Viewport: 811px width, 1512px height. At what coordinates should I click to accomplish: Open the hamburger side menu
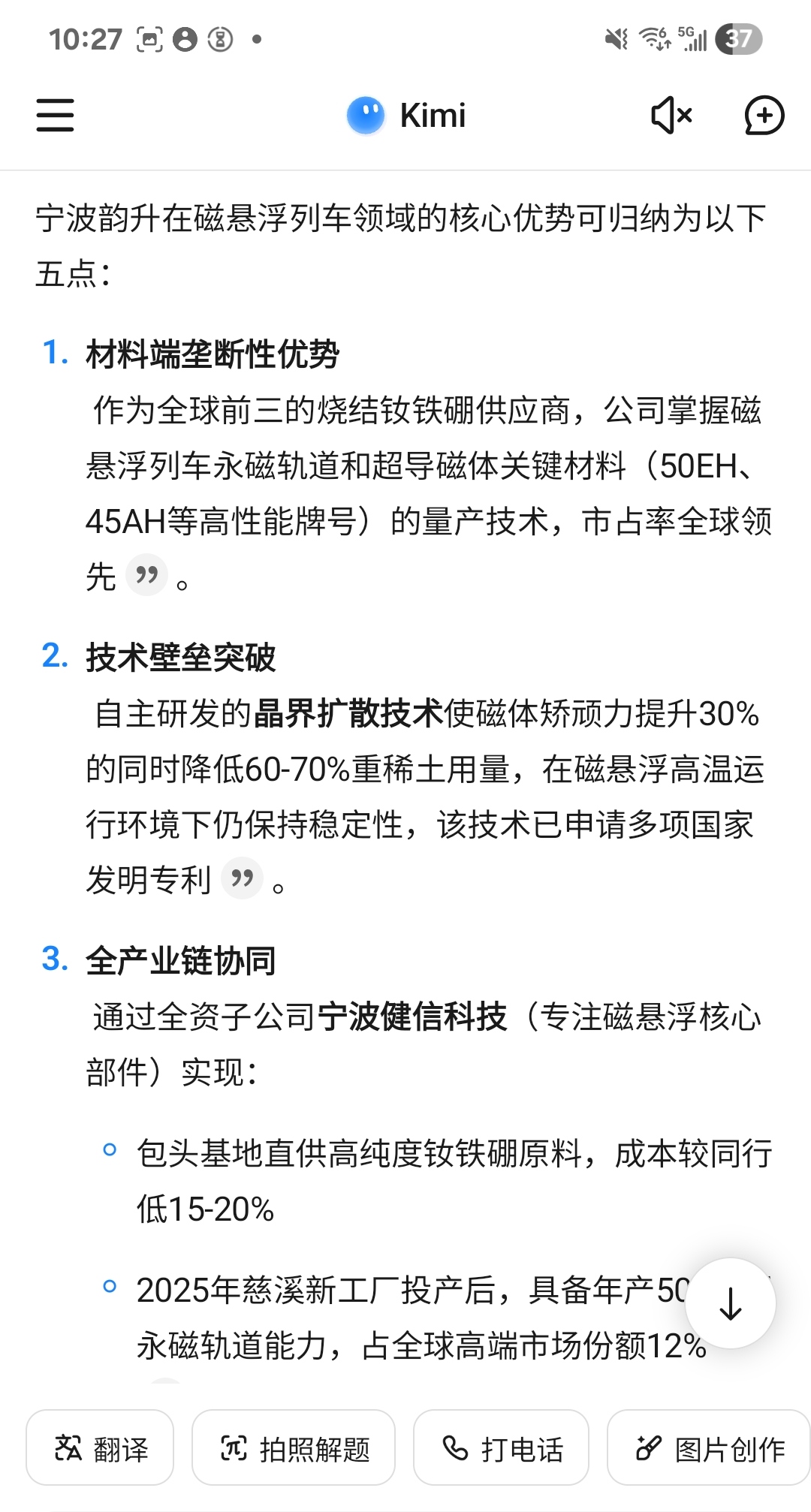tap(56, 116)
